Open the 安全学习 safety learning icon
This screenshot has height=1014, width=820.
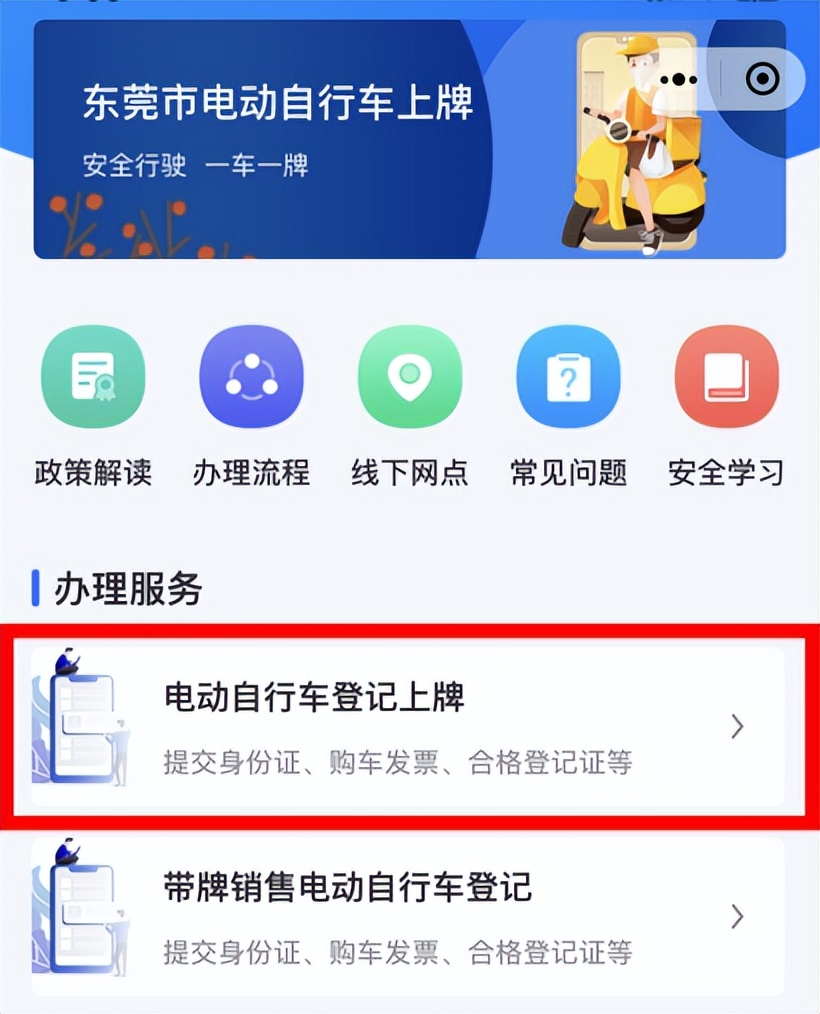726,375
